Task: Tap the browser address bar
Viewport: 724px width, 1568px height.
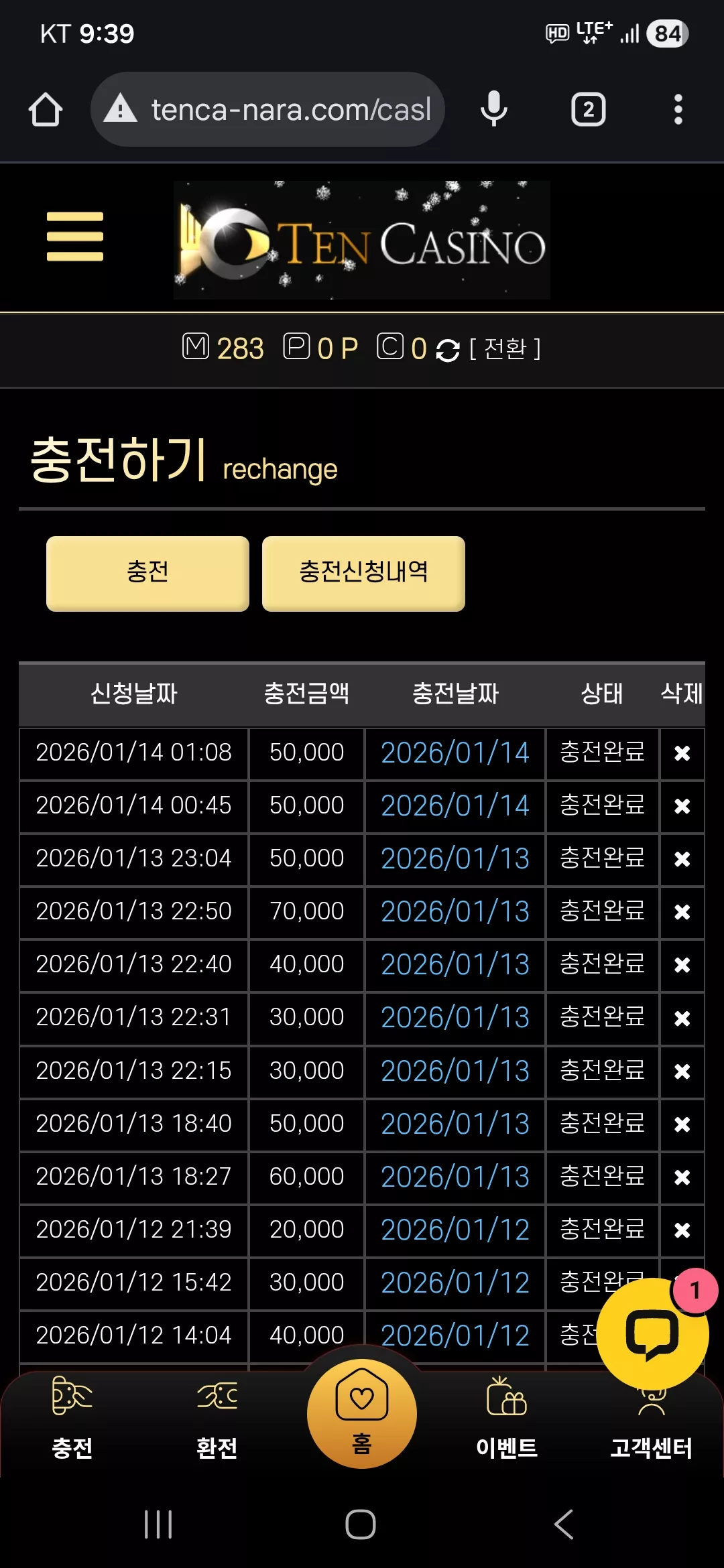Action: (x=268, y=109)
